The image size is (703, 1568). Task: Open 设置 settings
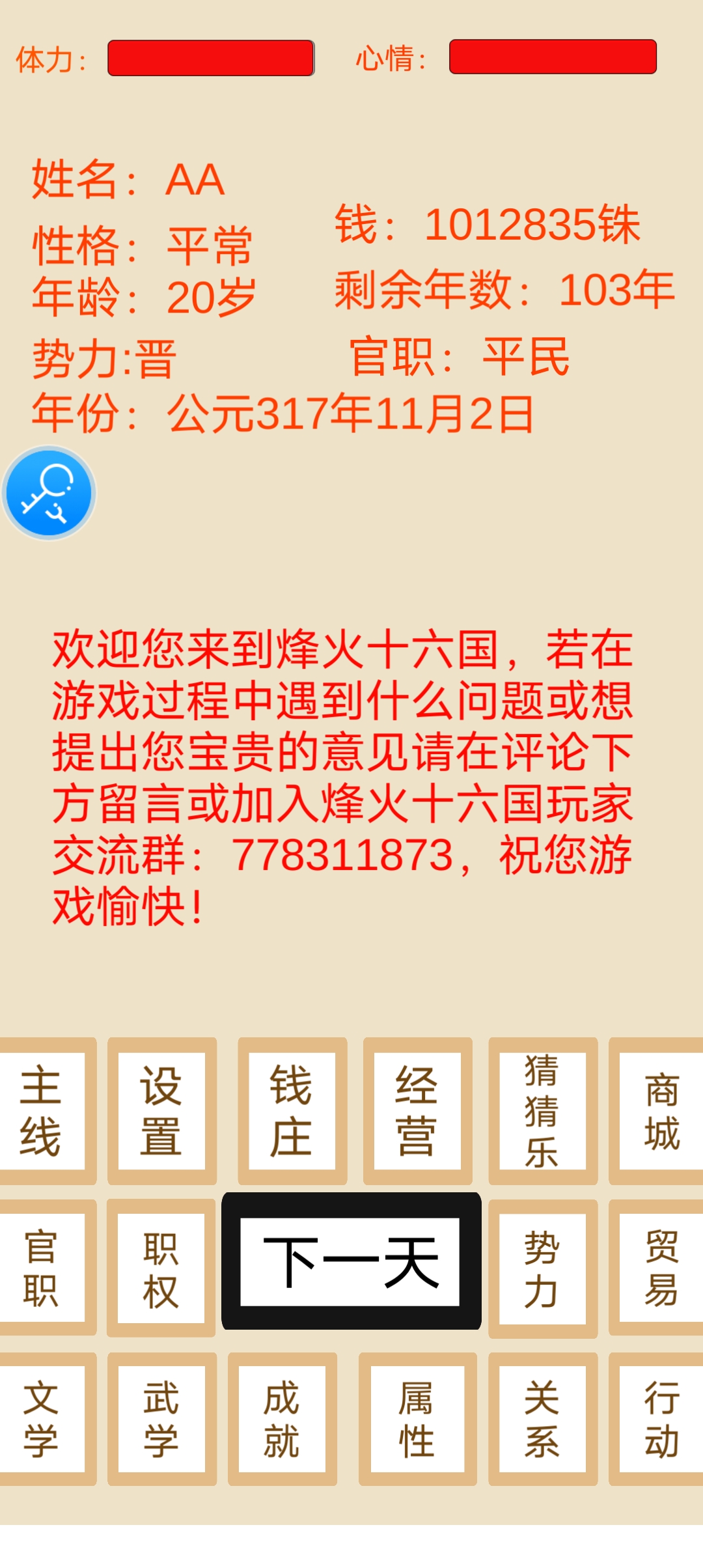(x=161, y=1111)
